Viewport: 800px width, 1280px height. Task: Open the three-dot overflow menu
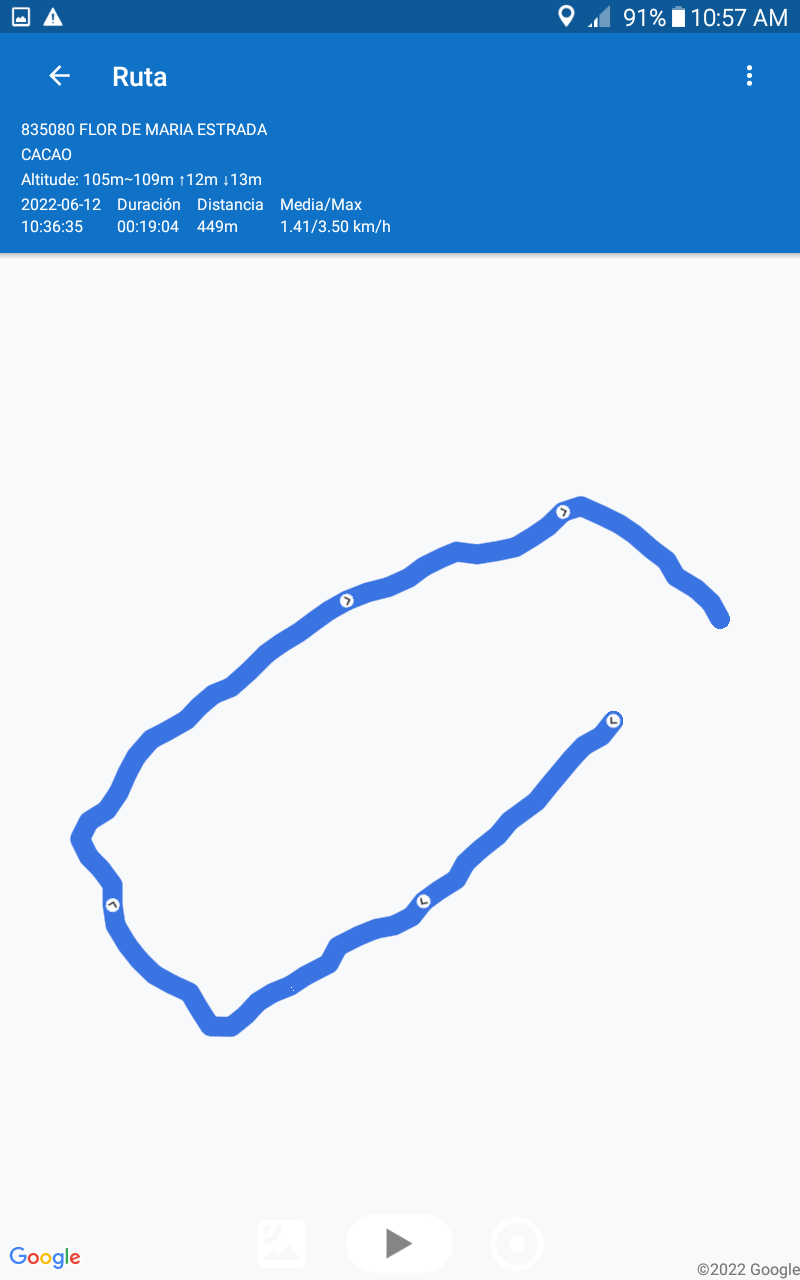click(749, 76)
